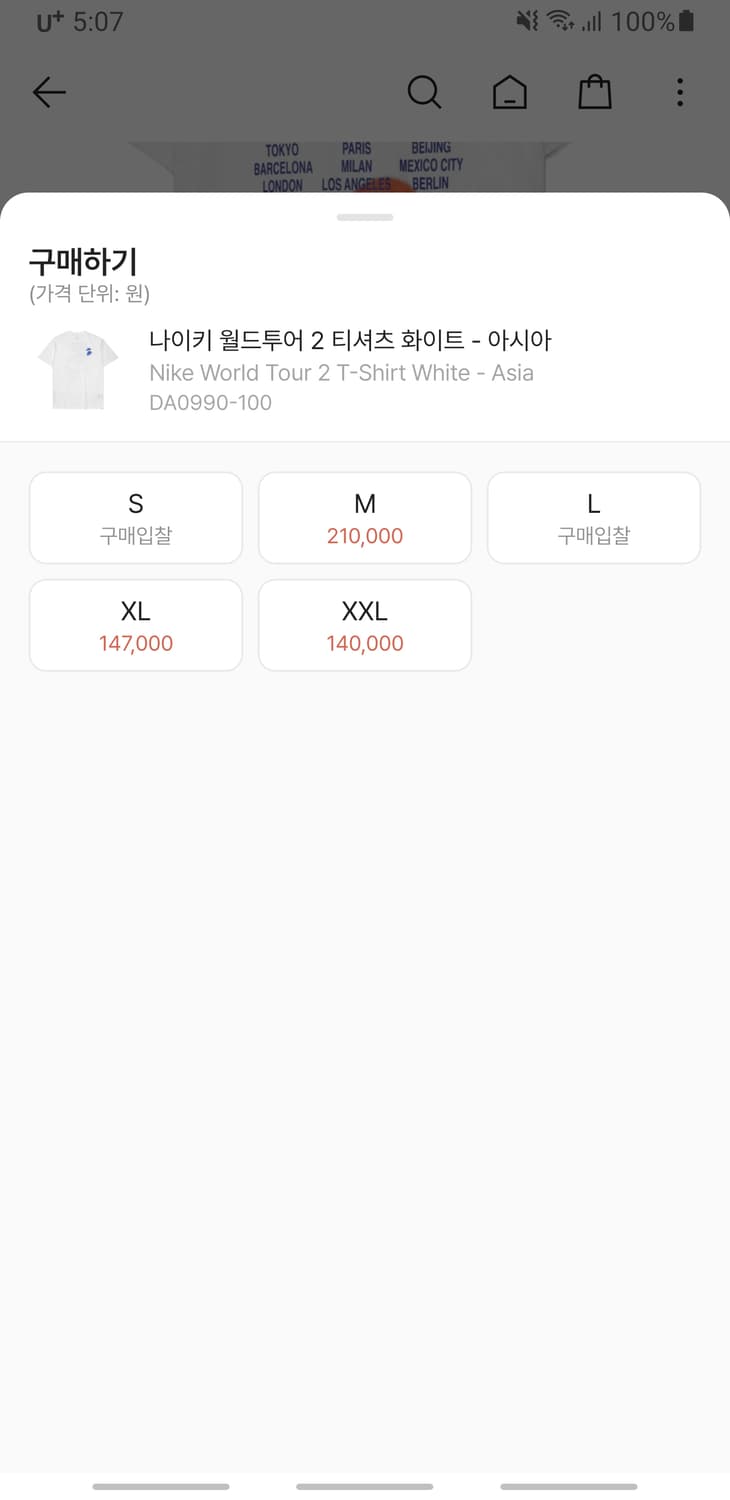The image size is (730, 1500).
Task: Open the shopping bag icon
Action: click(x=595, y=91)
